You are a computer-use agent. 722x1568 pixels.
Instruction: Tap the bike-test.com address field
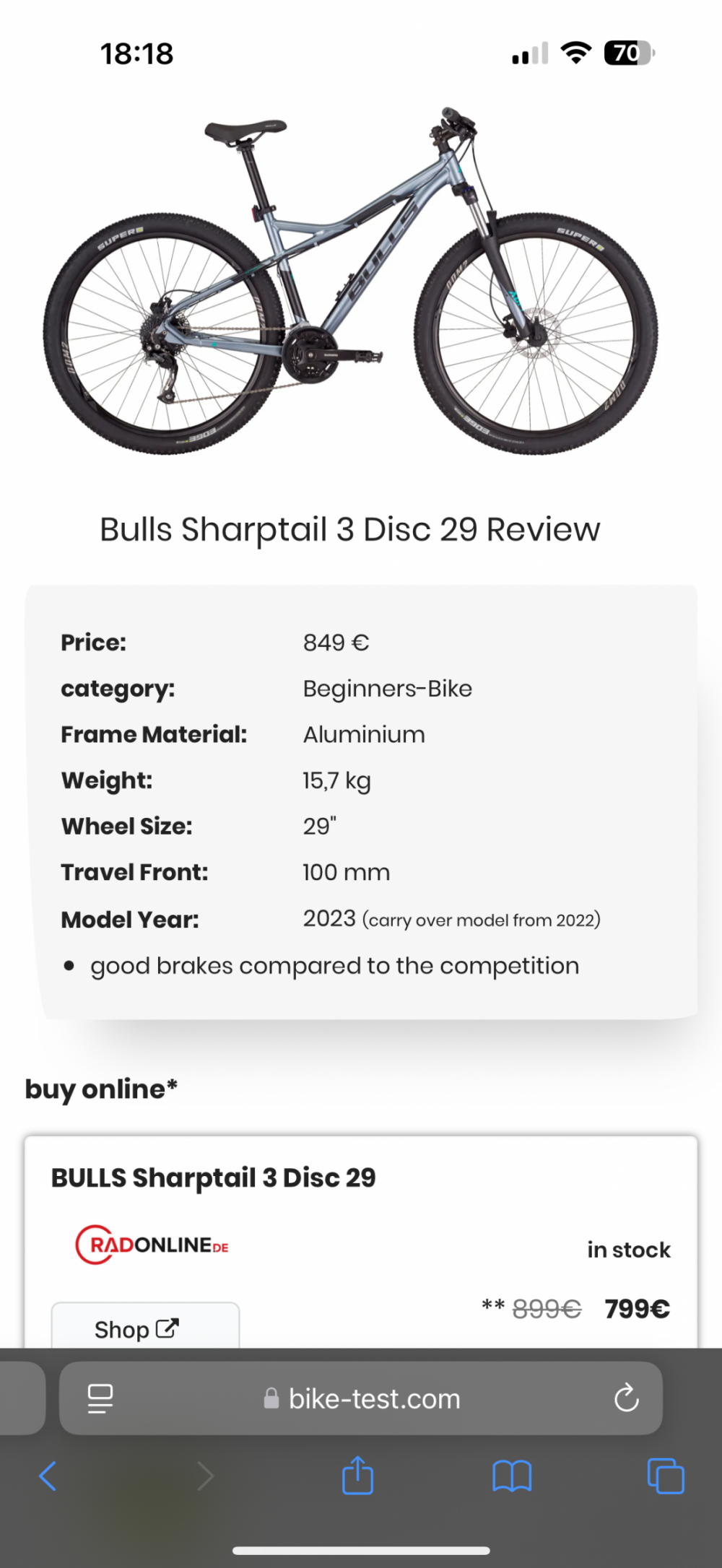[361, 1398]
